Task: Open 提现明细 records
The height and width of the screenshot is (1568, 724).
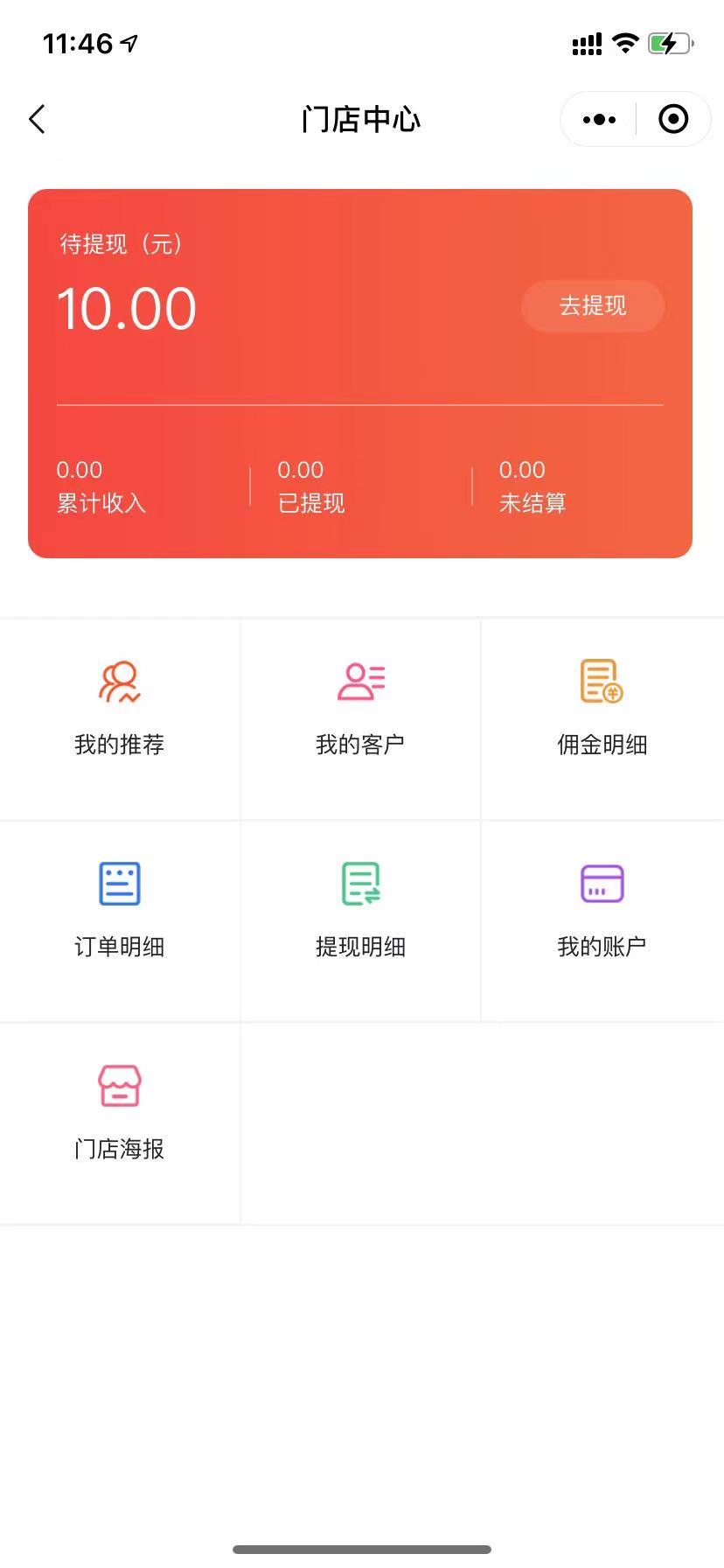Action: coord(360,921)
